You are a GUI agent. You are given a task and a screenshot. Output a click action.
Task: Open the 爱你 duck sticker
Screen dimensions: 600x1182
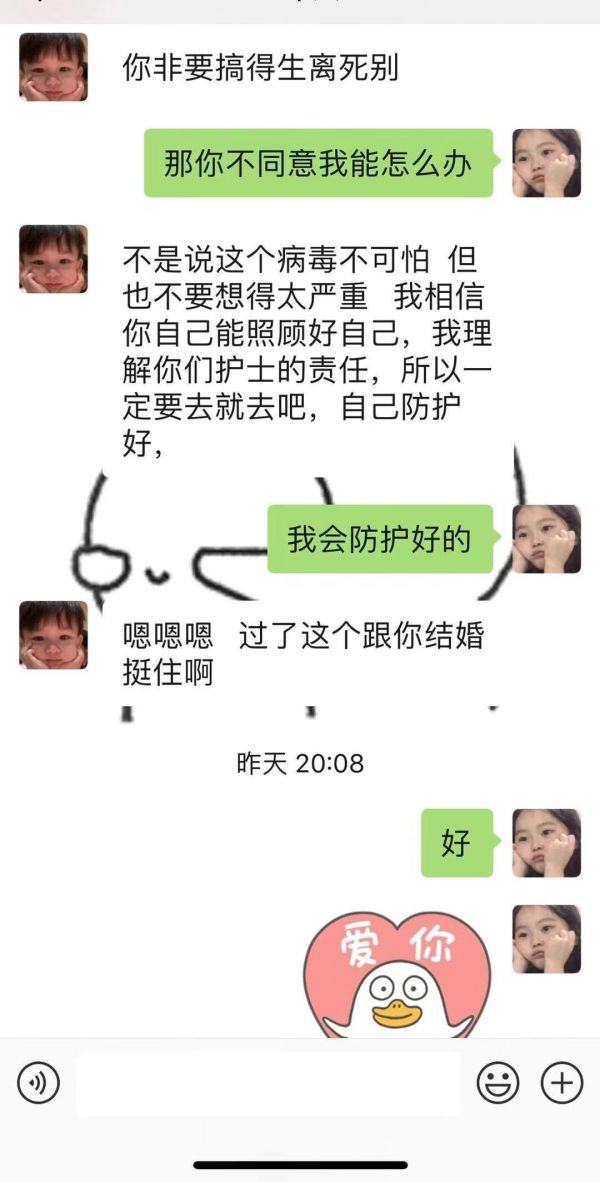pyautogui.click(x=397, y=975)
